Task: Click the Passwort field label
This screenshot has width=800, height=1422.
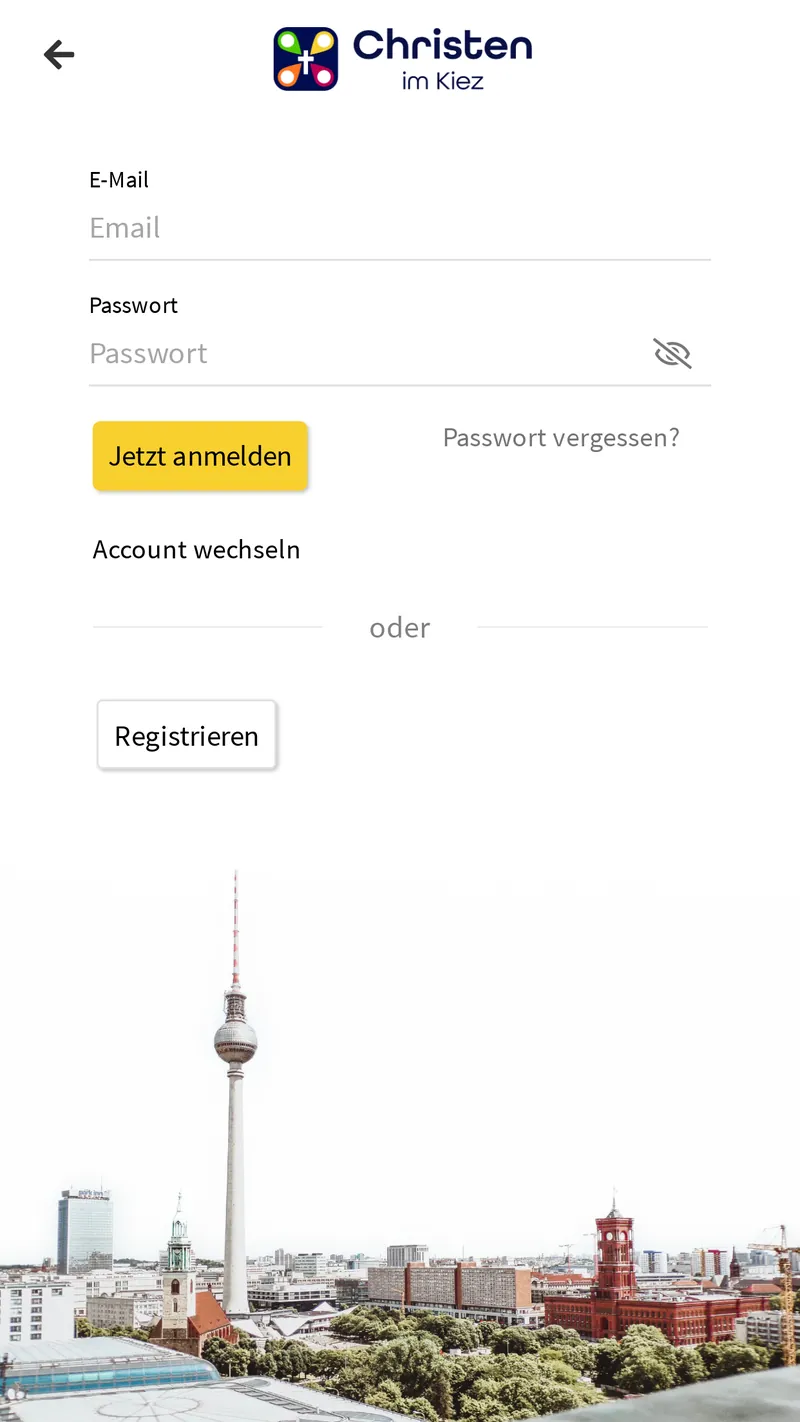Action: (x=133, y=305)
